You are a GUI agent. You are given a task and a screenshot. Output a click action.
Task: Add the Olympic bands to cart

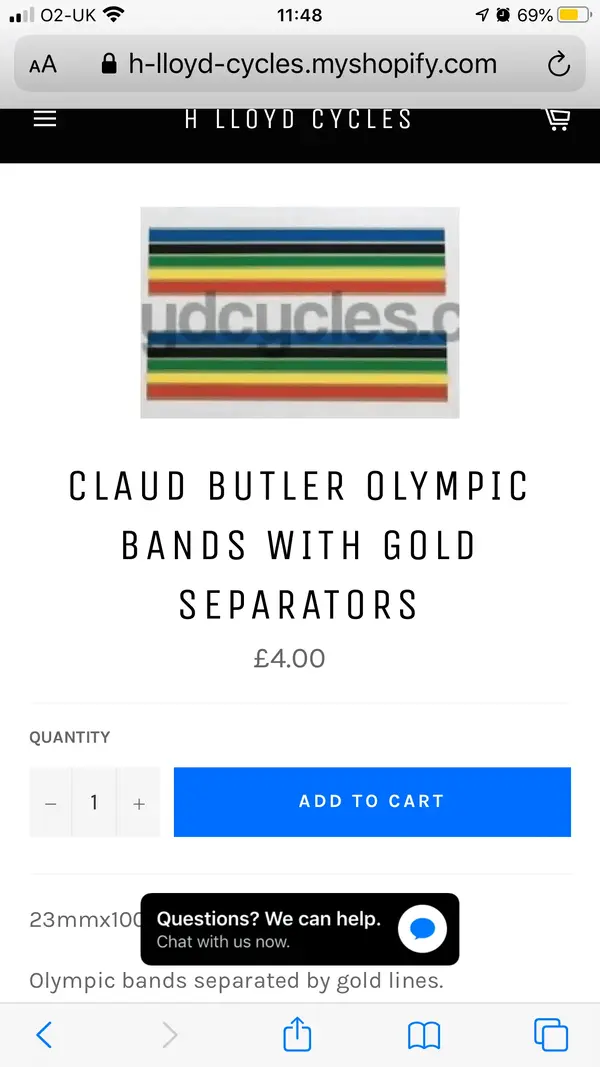372,802
